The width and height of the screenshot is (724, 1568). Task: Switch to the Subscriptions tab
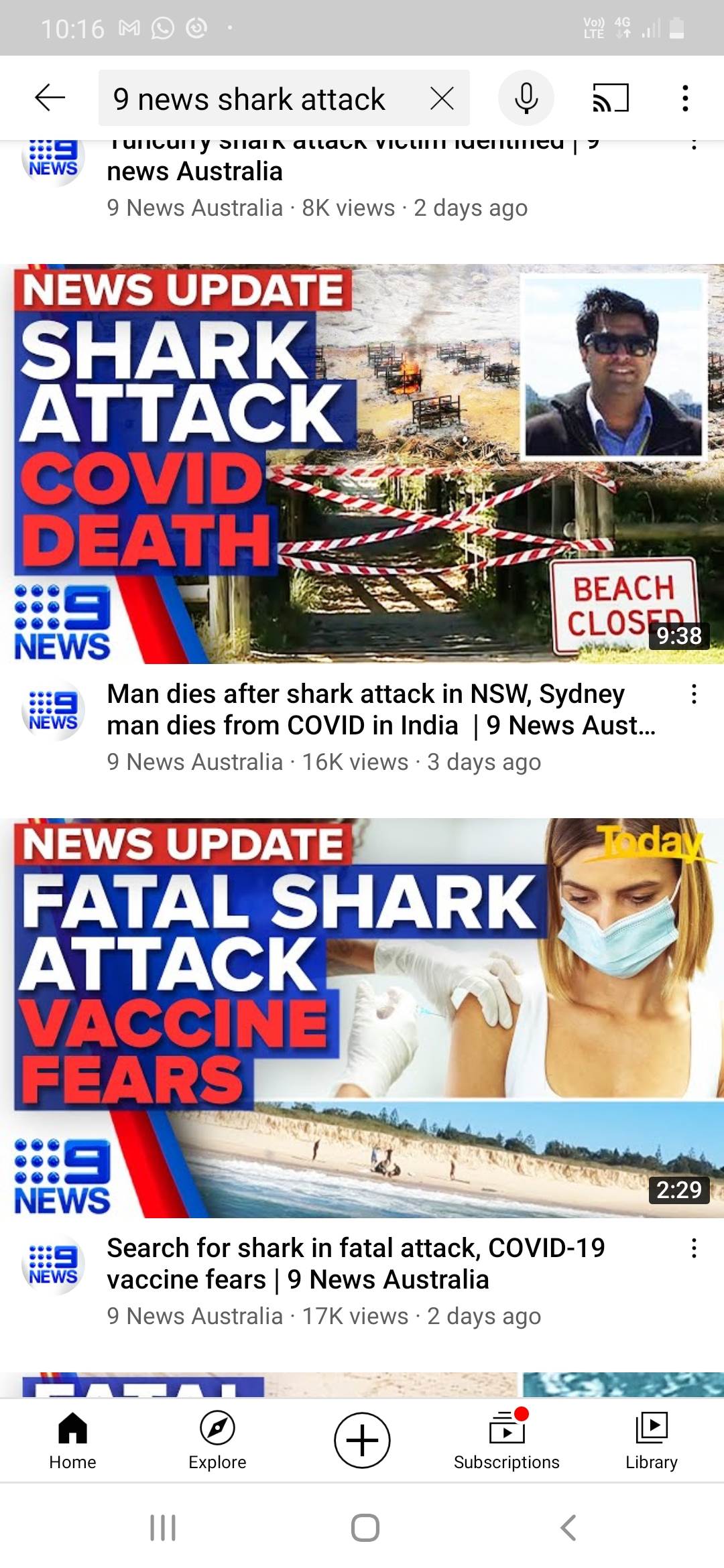point(507,1441)
